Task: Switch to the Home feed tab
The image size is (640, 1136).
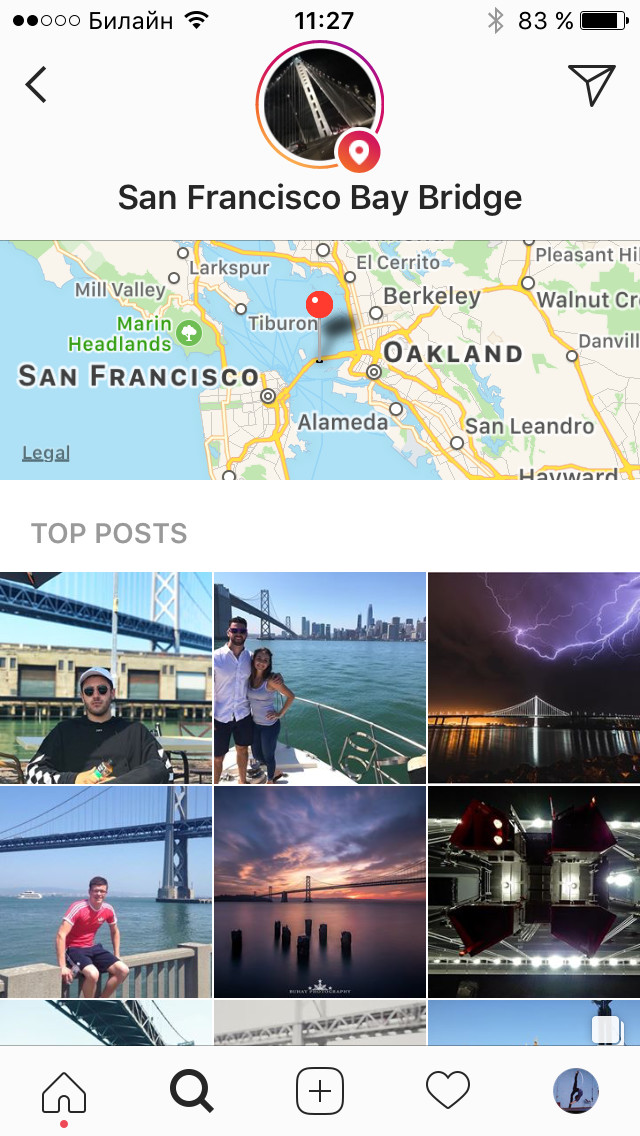Action: (64, 1090)
